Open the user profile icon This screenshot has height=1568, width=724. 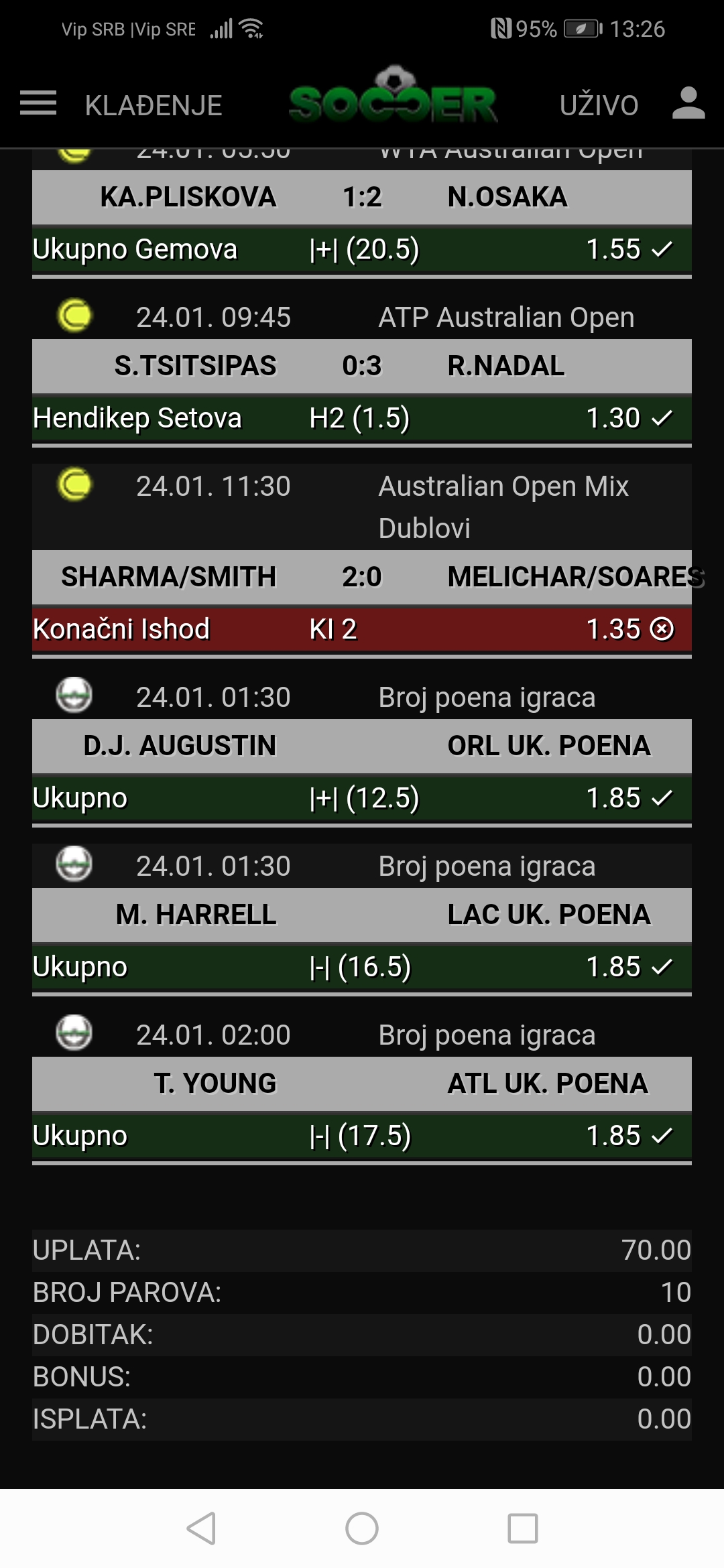pos(688,103)
